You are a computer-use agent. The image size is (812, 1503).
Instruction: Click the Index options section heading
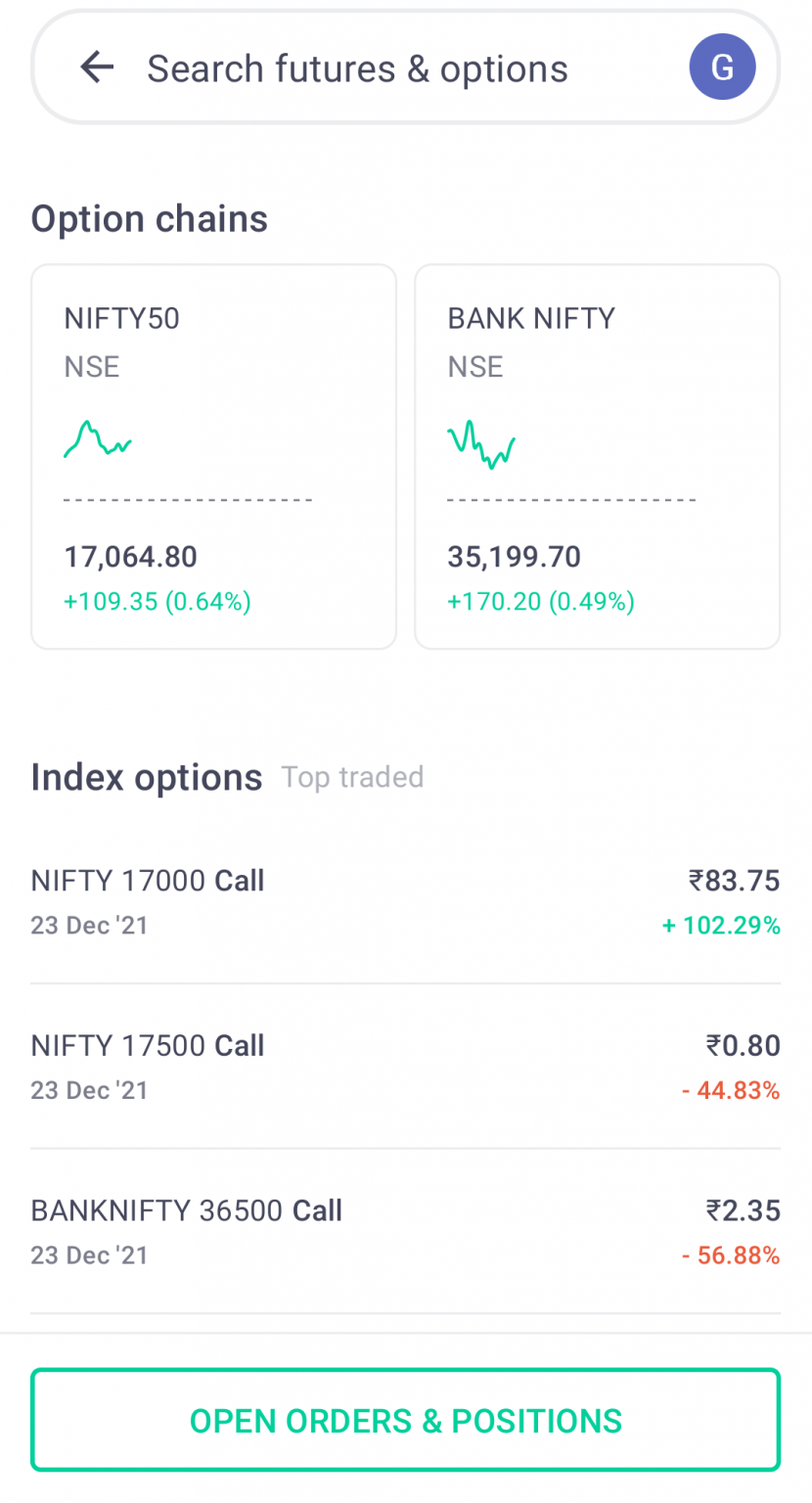(147, 776)
